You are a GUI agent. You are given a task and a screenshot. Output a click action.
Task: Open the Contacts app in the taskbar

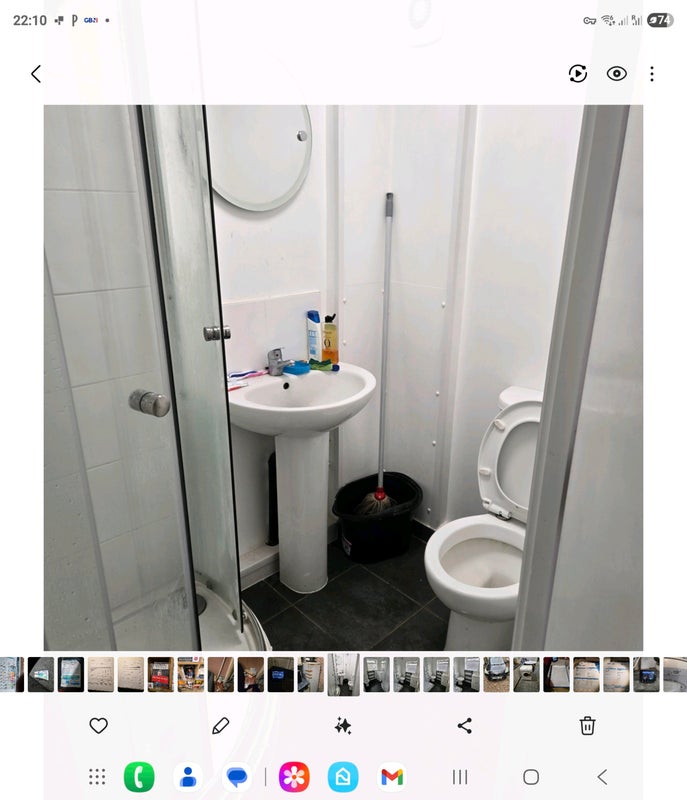[x=188, y=777]
